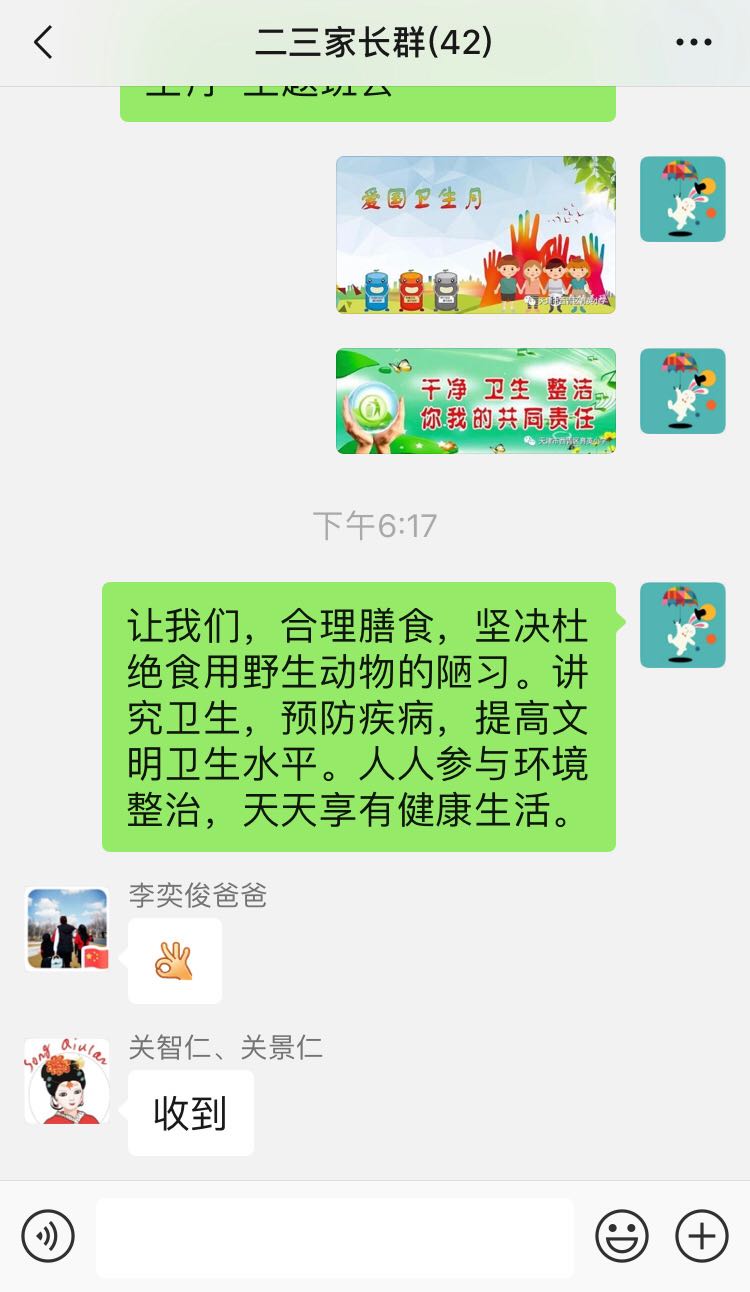Go back from the 二三家长群 chat
The height and width of the screenshot is (1292, 750).
(43, 43)
